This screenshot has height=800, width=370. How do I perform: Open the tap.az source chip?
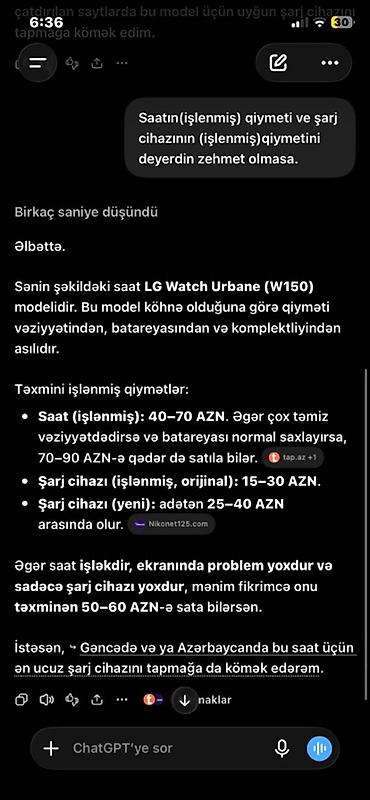coord(293,458)
